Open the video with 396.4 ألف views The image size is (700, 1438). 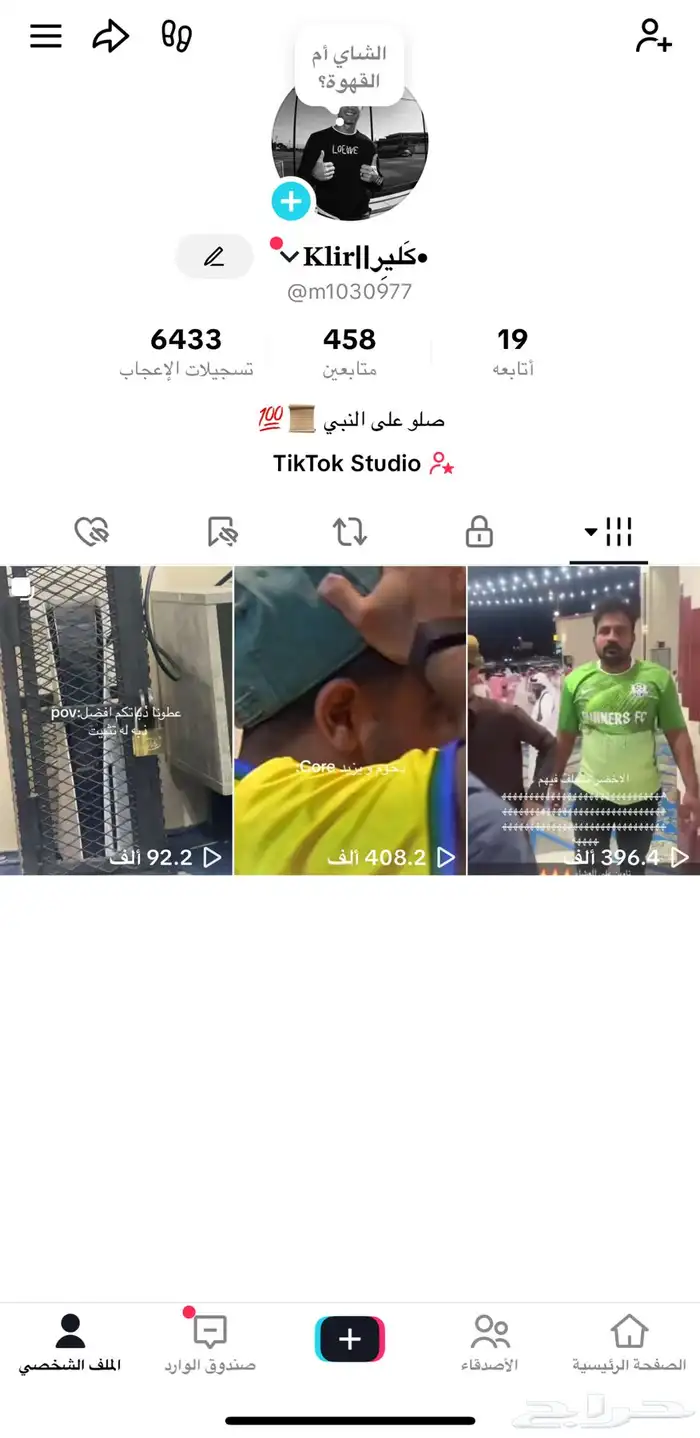[584, 720]
